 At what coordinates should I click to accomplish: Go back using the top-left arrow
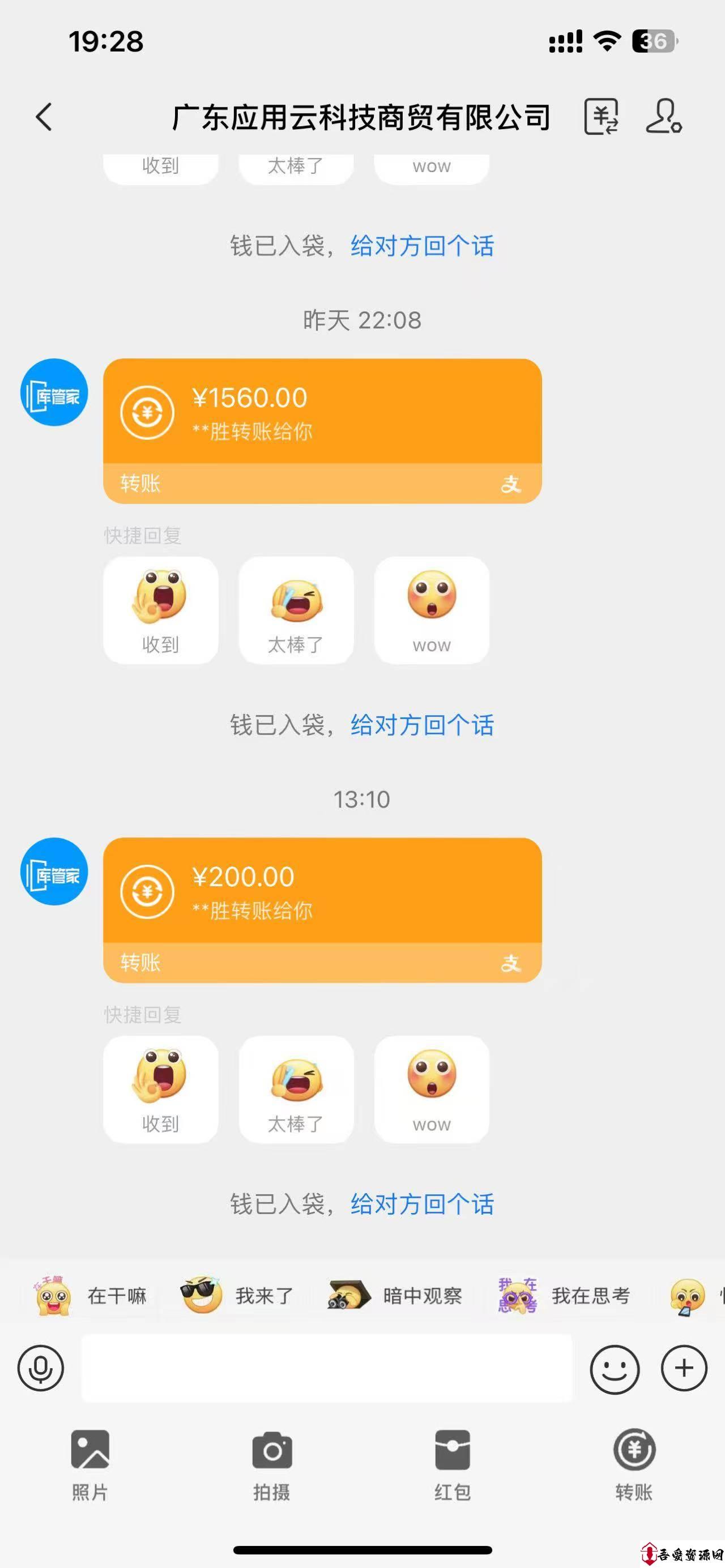[44, 117]
